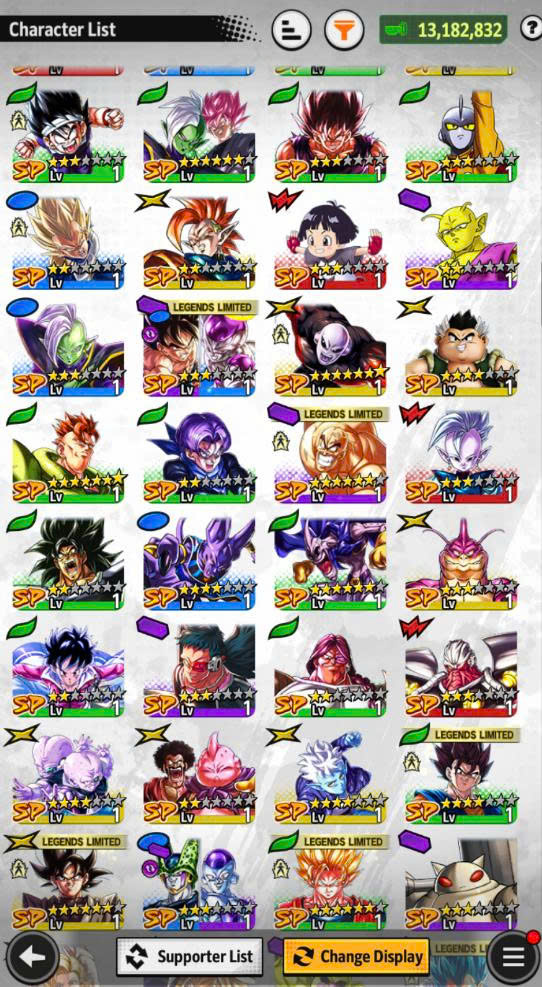Open the chubby Gotenks character card

461,349
